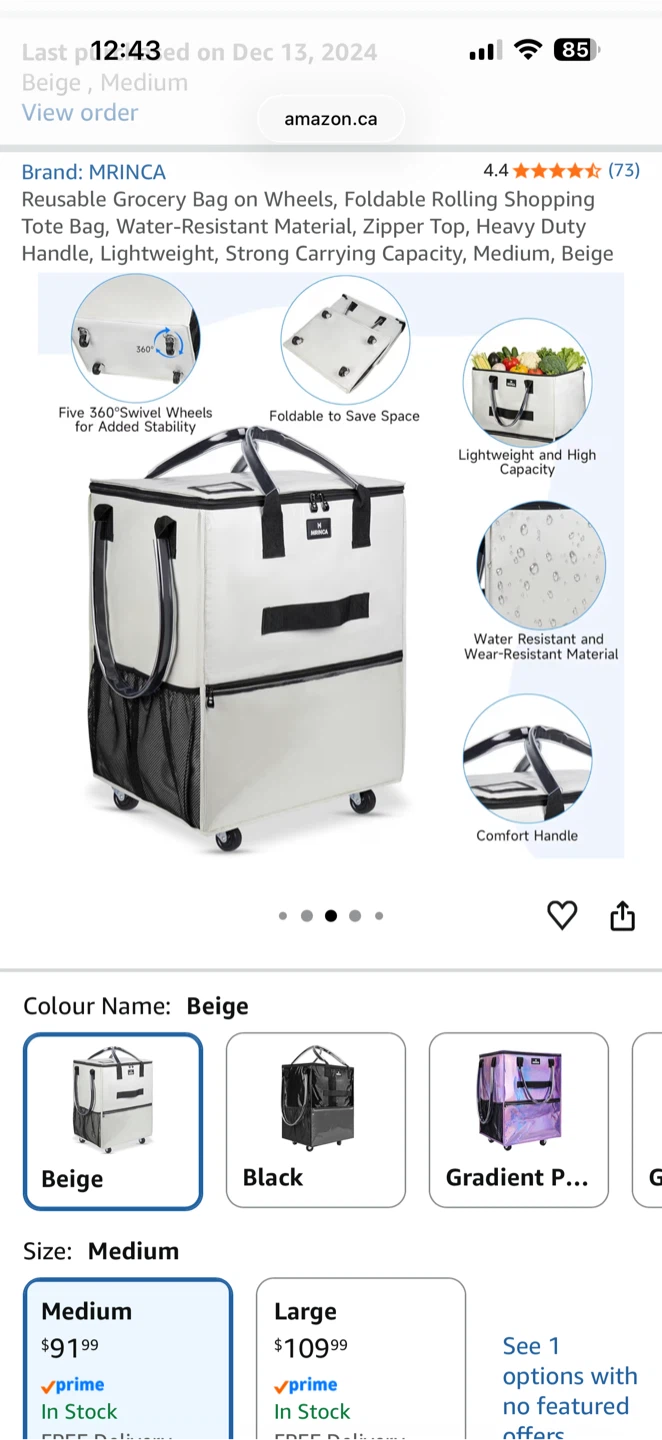Tap the amazon.ca address bar
662x1440 pixels.
point(331,119)
